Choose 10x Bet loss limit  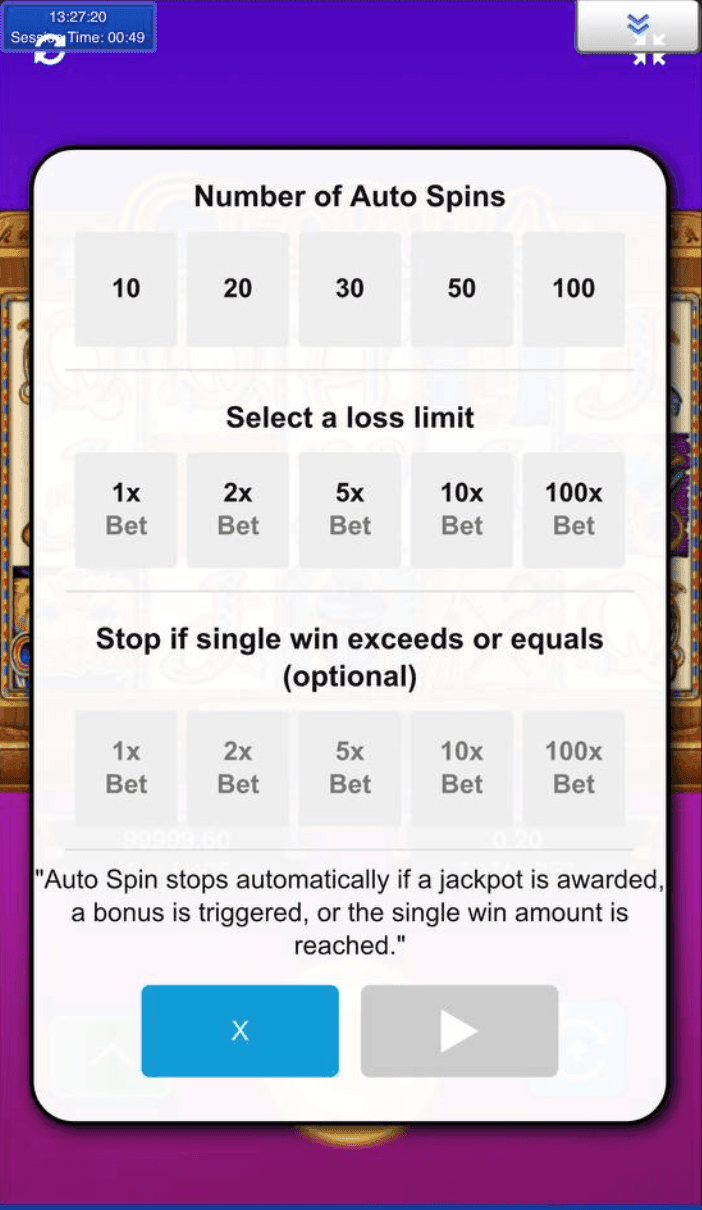tap(462, 509)
